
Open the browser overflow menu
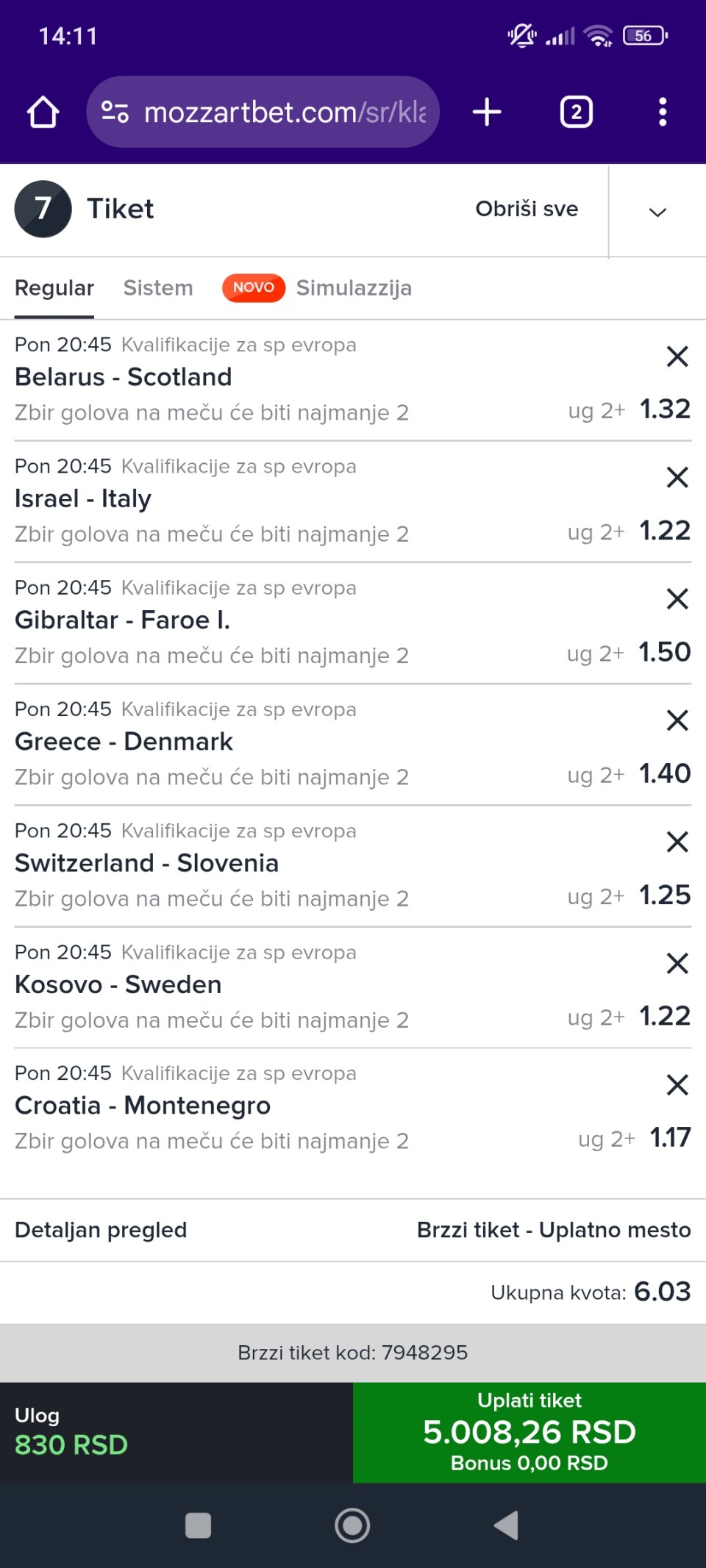(663, 112)
